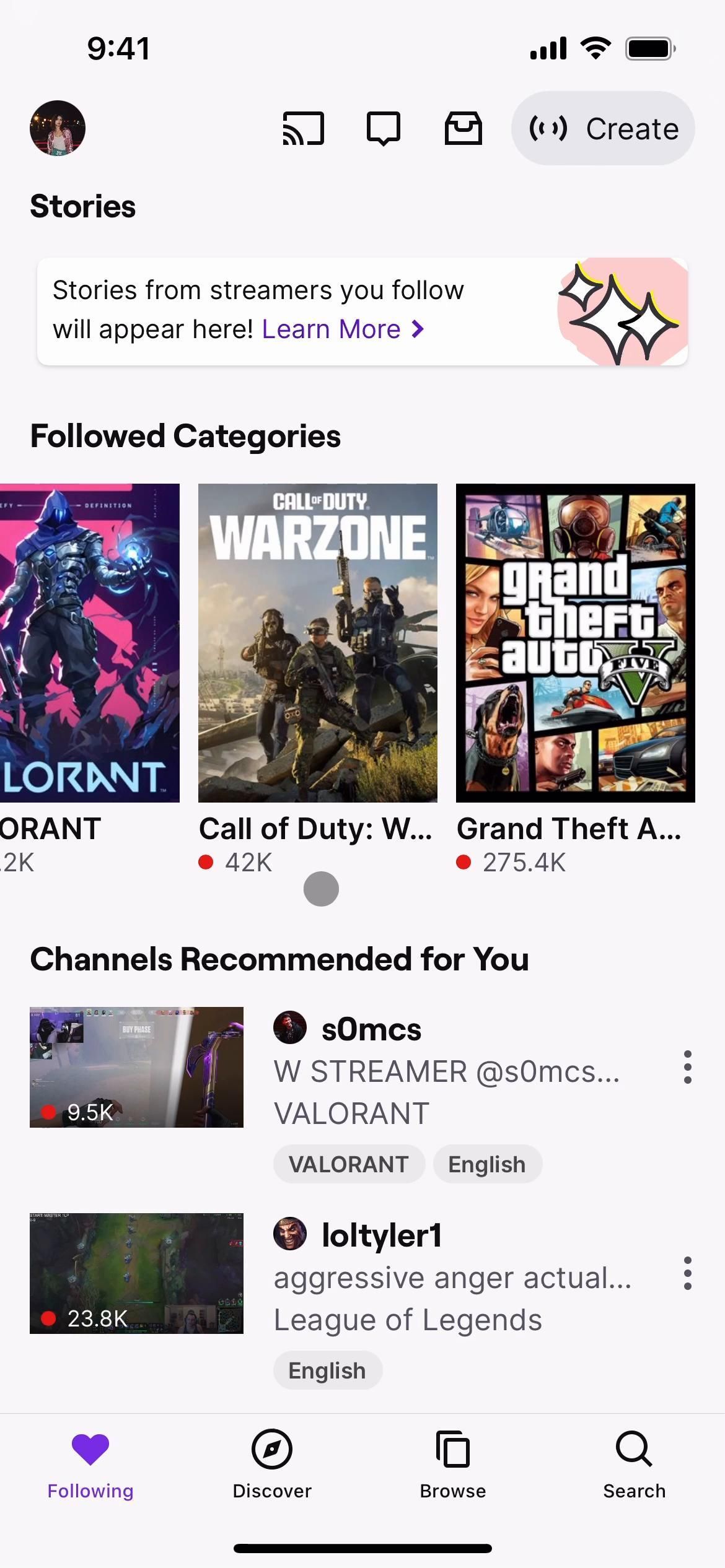Open the Grand Theft Auto V category
This screenshot has height=1568, width=725.
(575, 643)
